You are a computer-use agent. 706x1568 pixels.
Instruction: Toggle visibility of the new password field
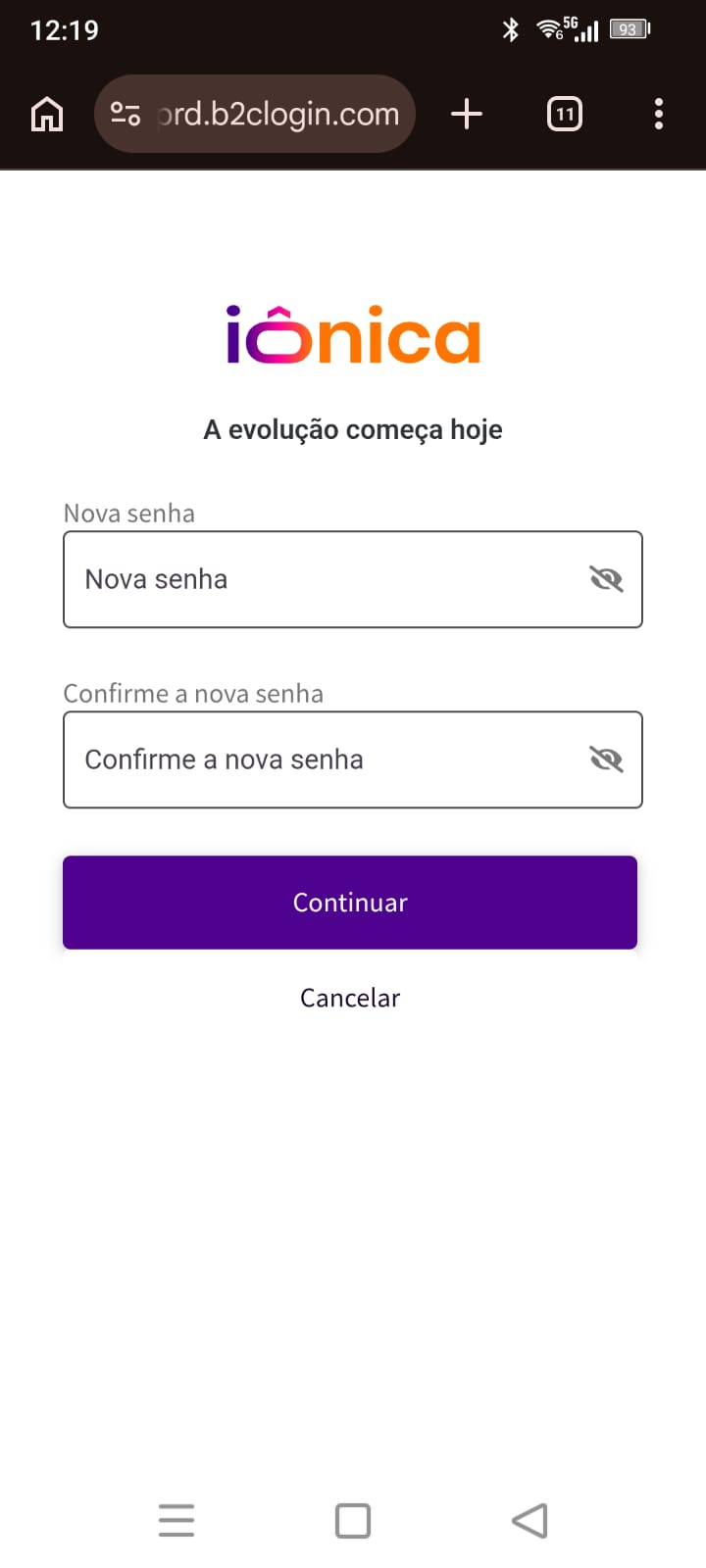[x=606, y=579]
